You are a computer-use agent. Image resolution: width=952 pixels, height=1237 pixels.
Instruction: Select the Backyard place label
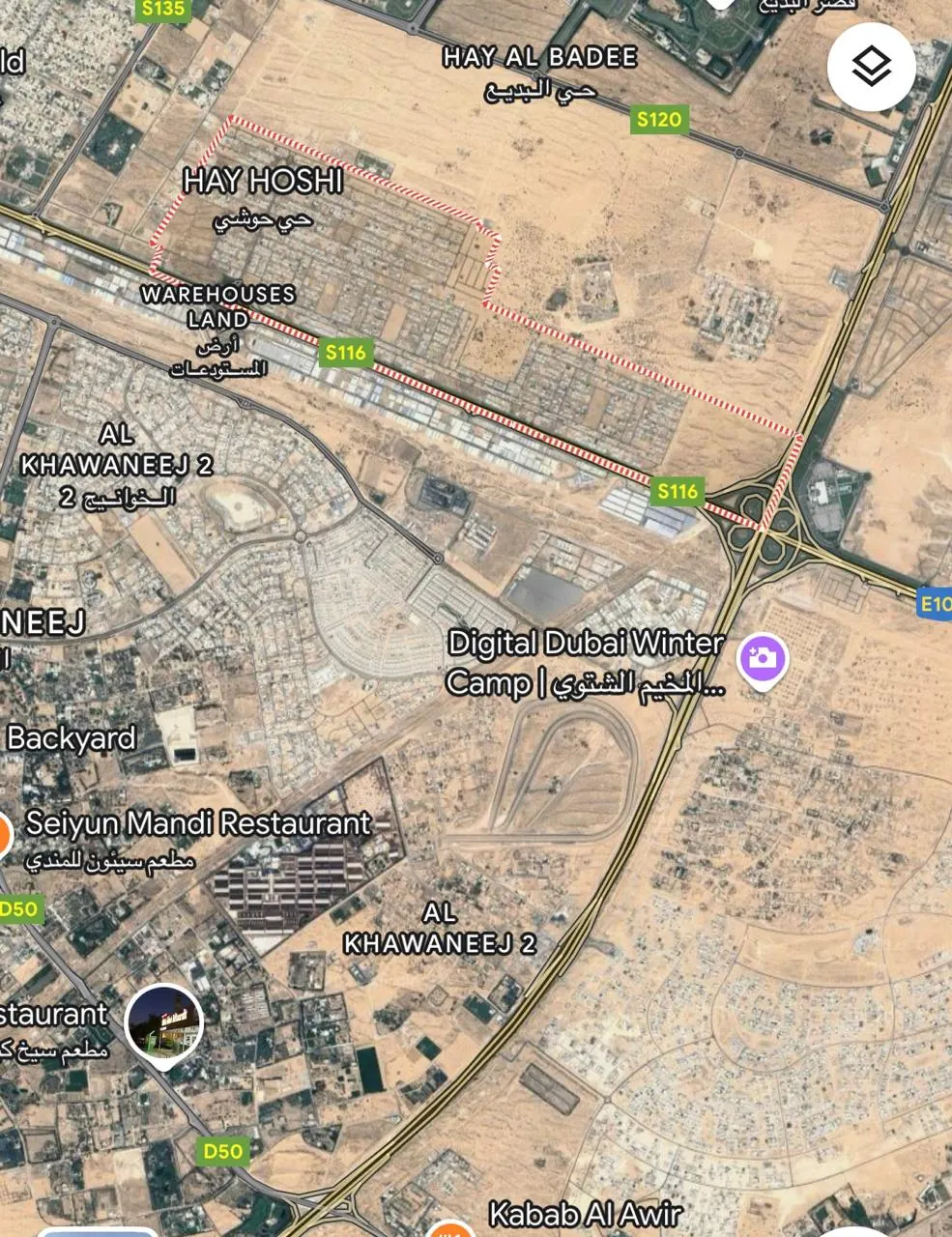[71, 738]
